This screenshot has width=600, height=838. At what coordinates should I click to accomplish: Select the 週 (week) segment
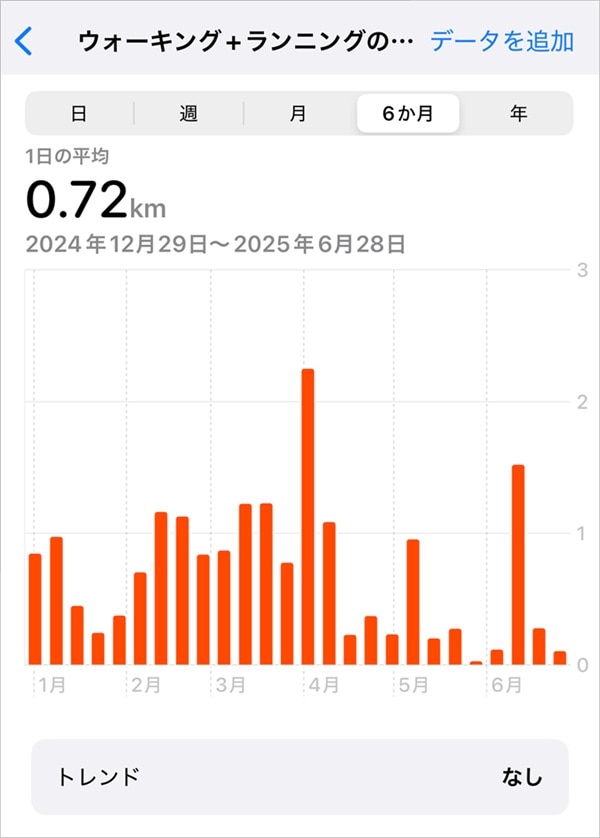(x=189, y=113)
